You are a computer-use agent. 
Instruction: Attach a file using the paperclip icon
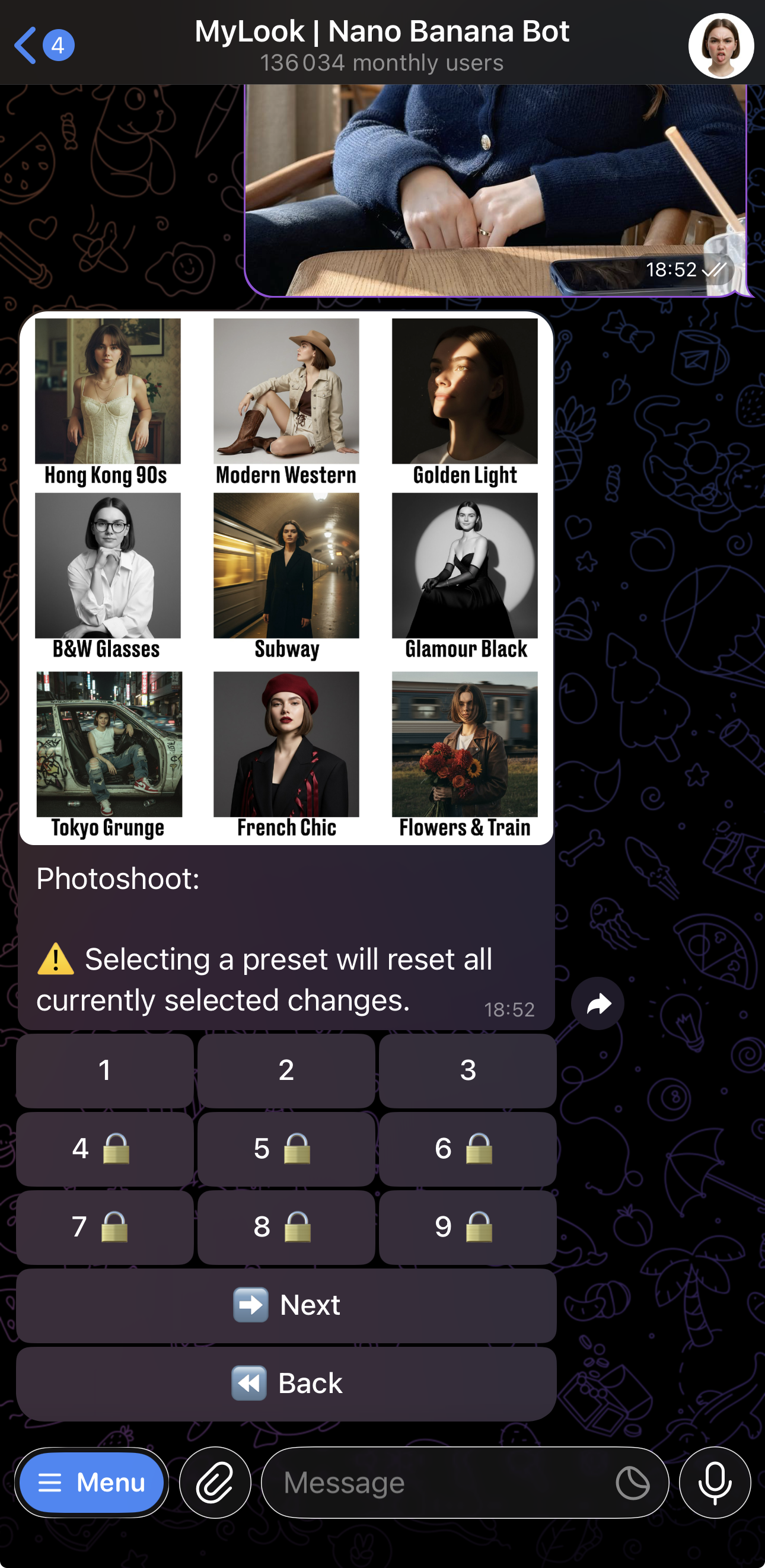[x=214, y=1483]
